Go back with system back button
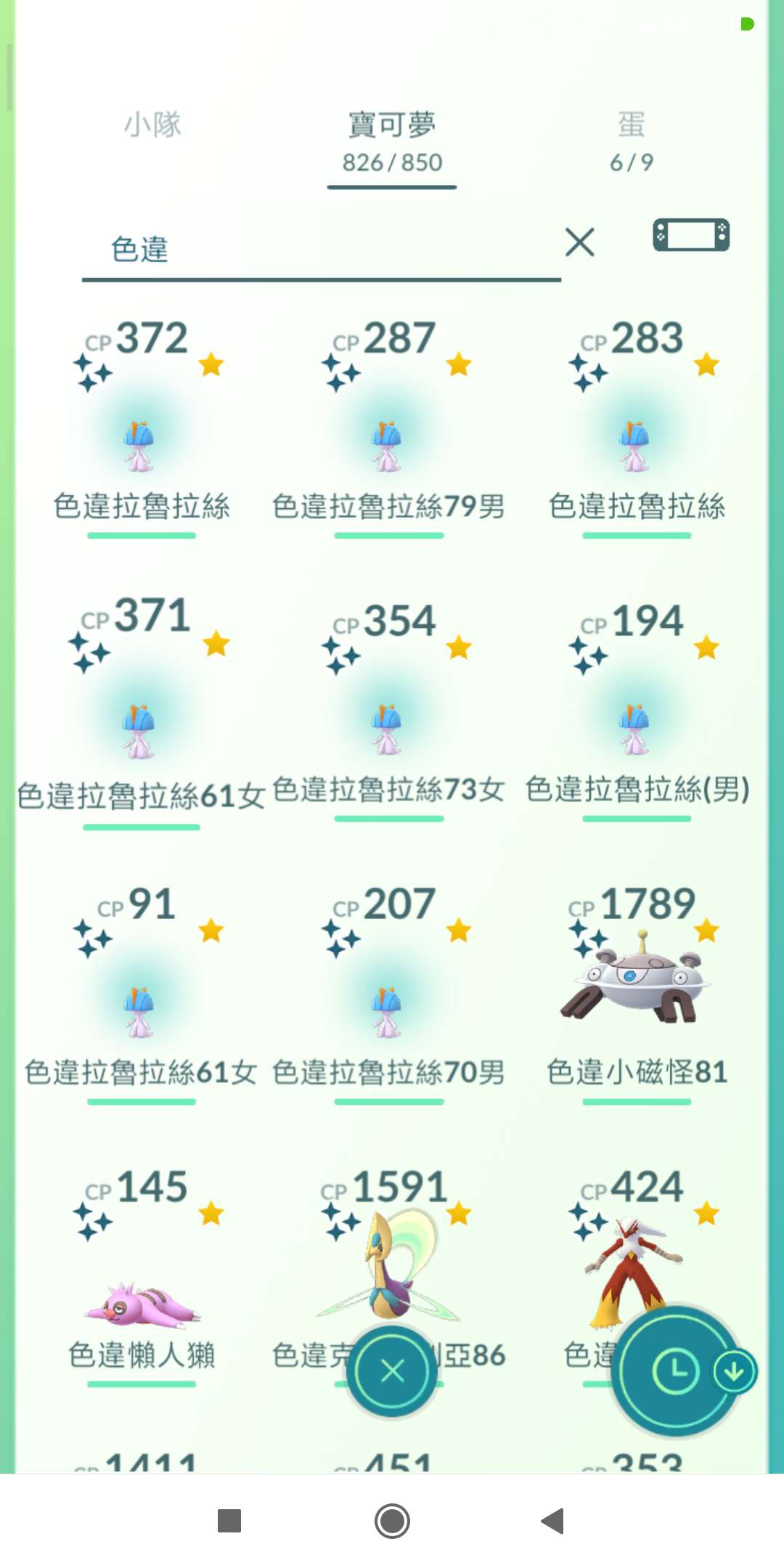This screenshot has height=1568, width=784. (x=553, y=1520)
